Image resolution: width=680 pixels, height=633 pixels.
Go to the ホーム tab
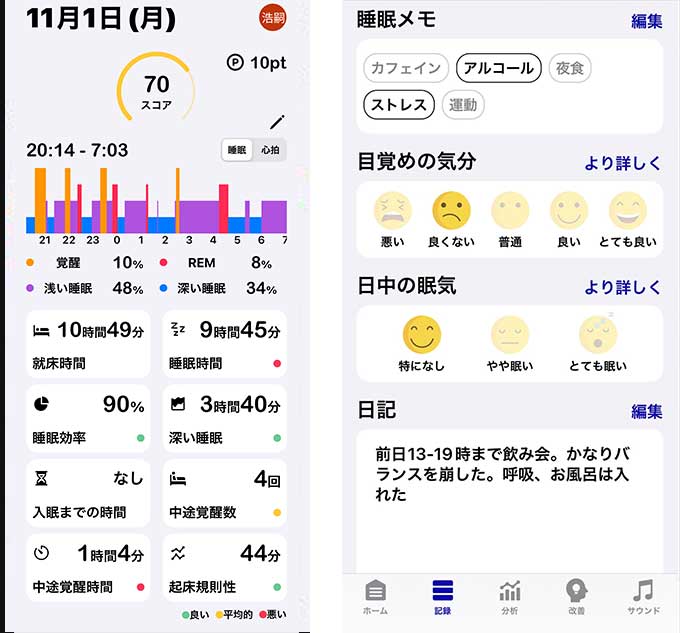pyautogui.click(x=375, y=599)
